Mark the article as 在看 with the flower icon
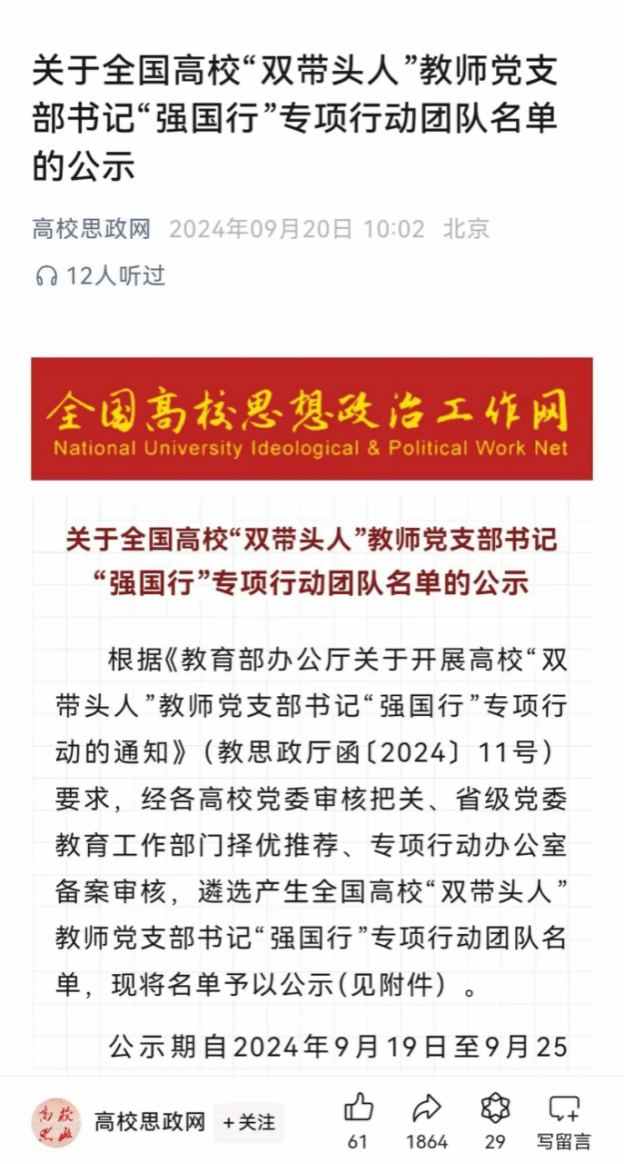 tap(495, 1108)
